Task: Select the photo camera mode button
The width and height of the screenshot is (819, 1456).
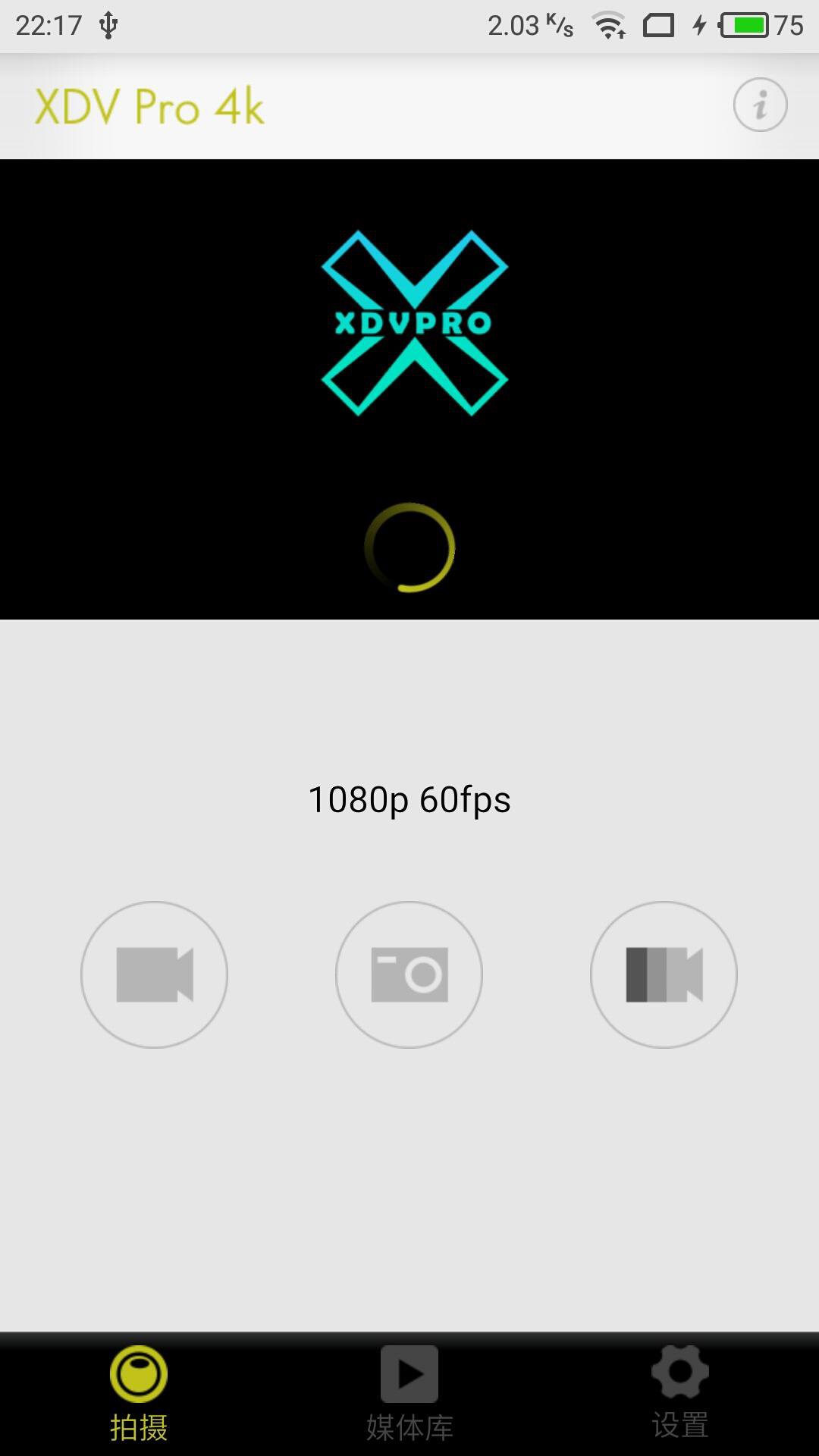Action: [x=409, y=974]
